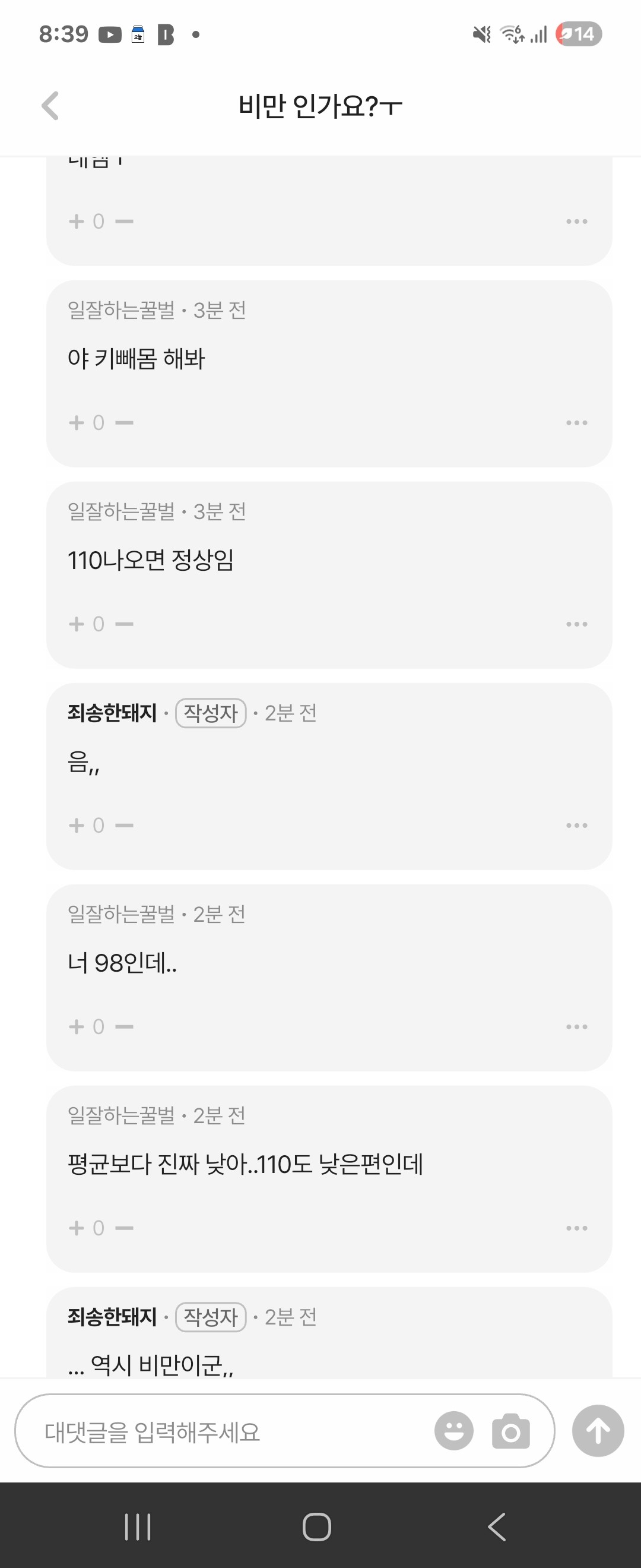Toggle a downvote on the topmost comment
The height and width of the screenshot is (1568, 641).
(x=125, y=221)
